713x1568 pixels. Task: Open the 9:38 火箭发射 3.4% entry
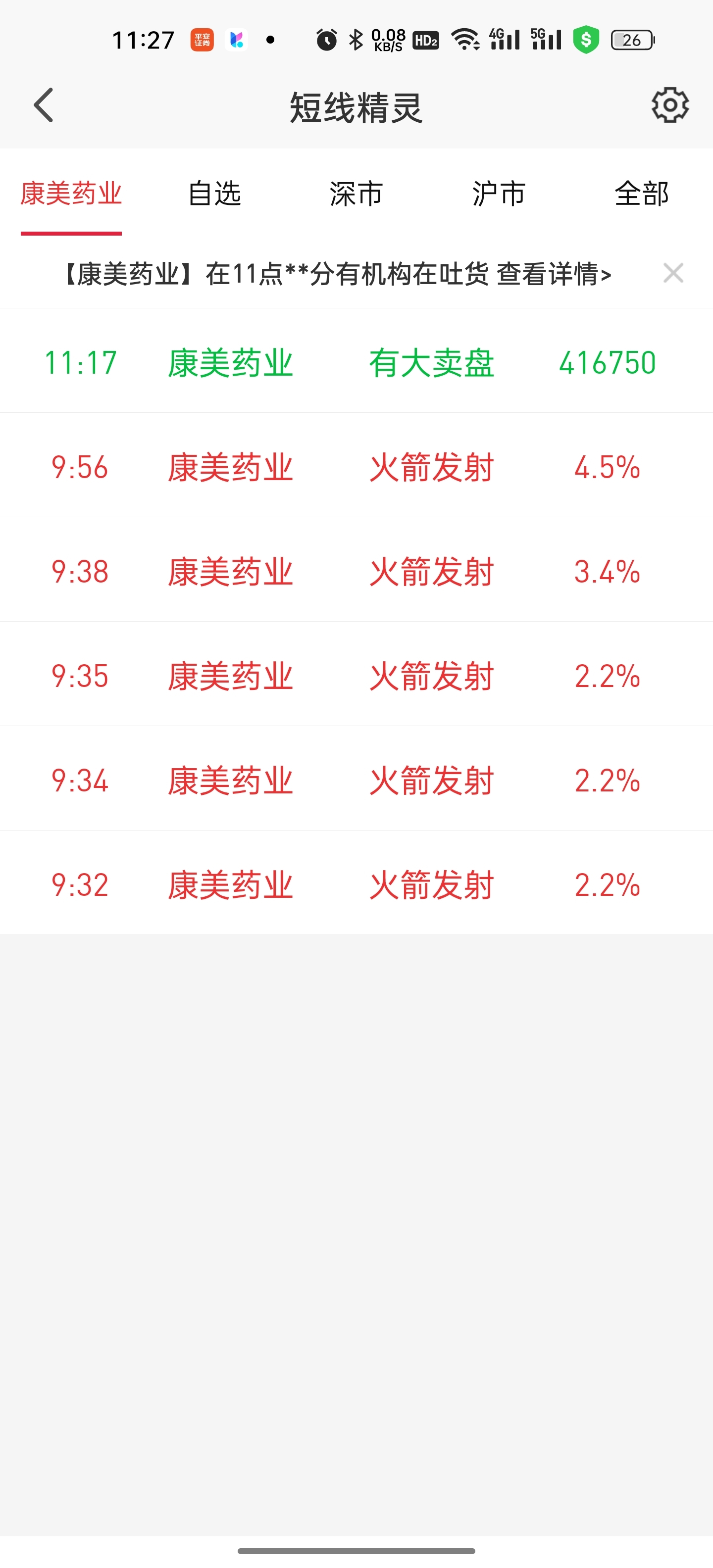click(x=356, y=570)
